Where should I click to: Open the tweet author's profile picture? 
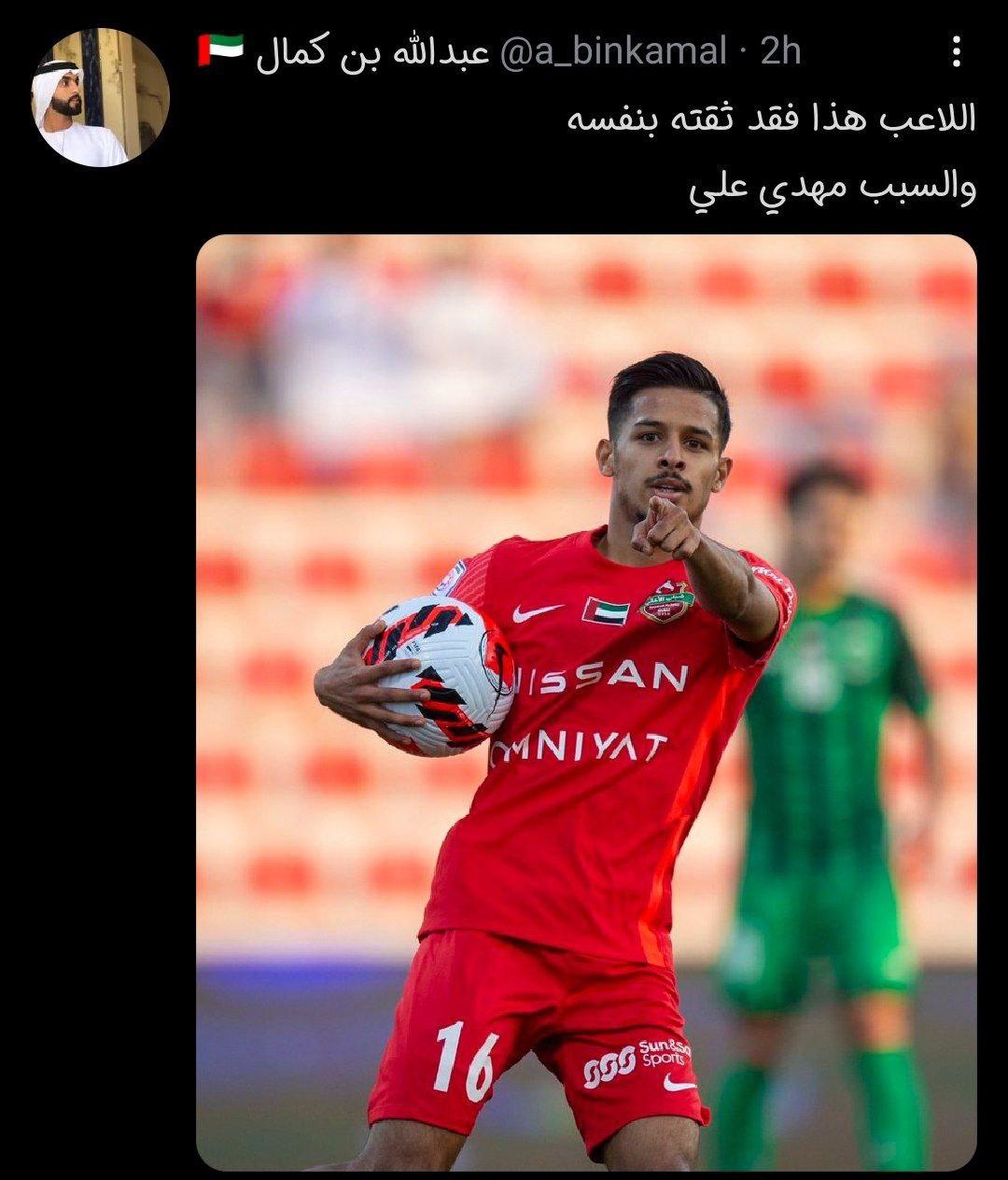101,98
